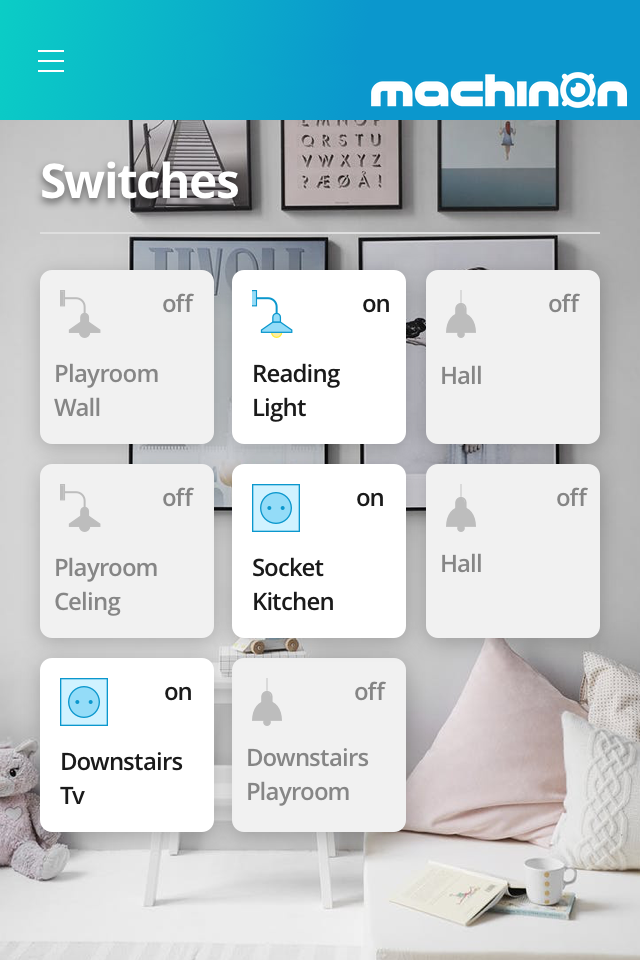Open the hamburger menu
The image size is (640, 960).
pyautogui.click(x=51, y=61)
